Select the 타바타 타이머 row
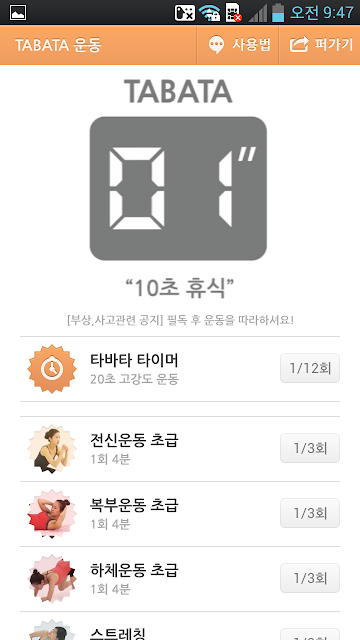 (x=180, y=369)
